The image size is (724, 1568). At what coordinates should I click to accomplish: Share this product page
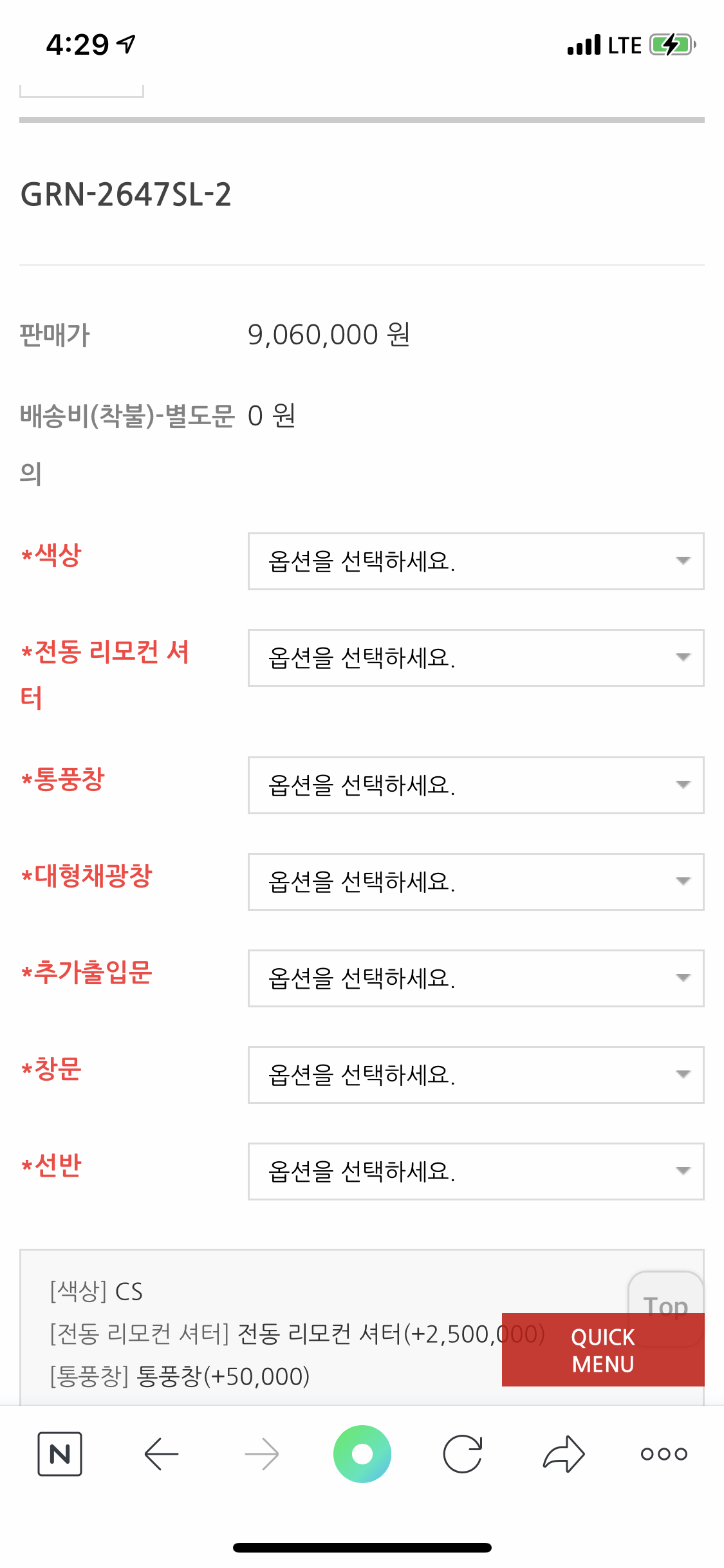point(564,1453)
